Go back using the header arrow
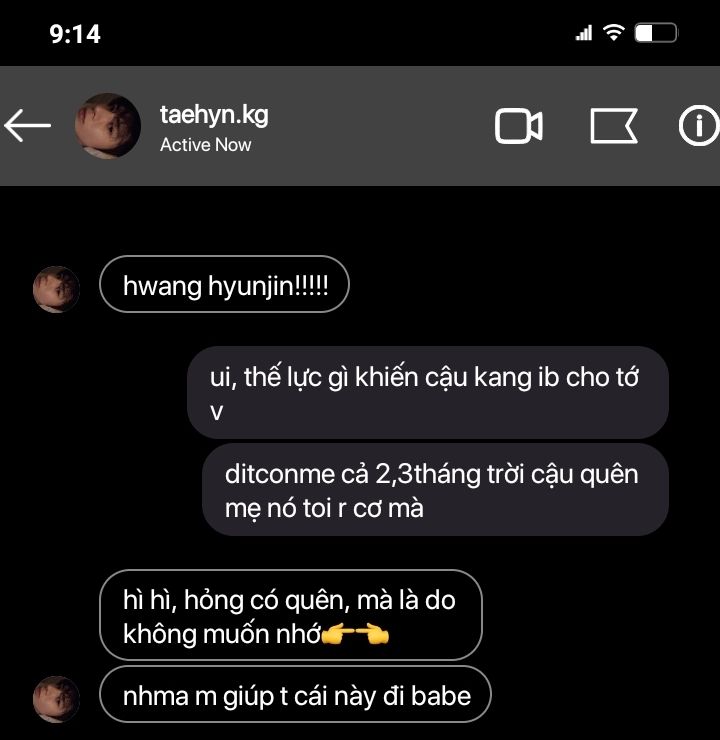Screen dimensions: 720x740 click(x=28, y=126)
